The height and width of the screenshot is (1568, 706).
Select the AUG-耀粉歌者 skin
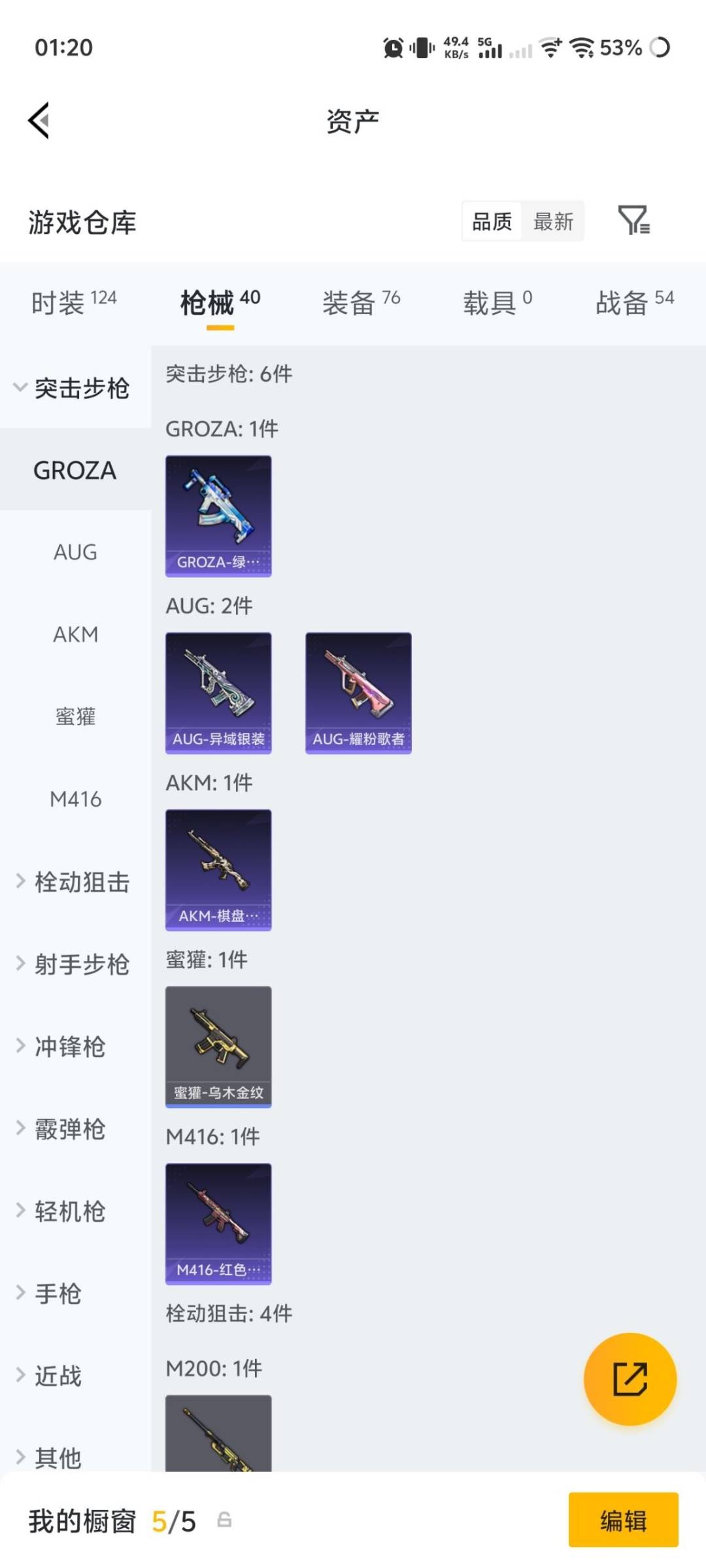coord(359,693)
